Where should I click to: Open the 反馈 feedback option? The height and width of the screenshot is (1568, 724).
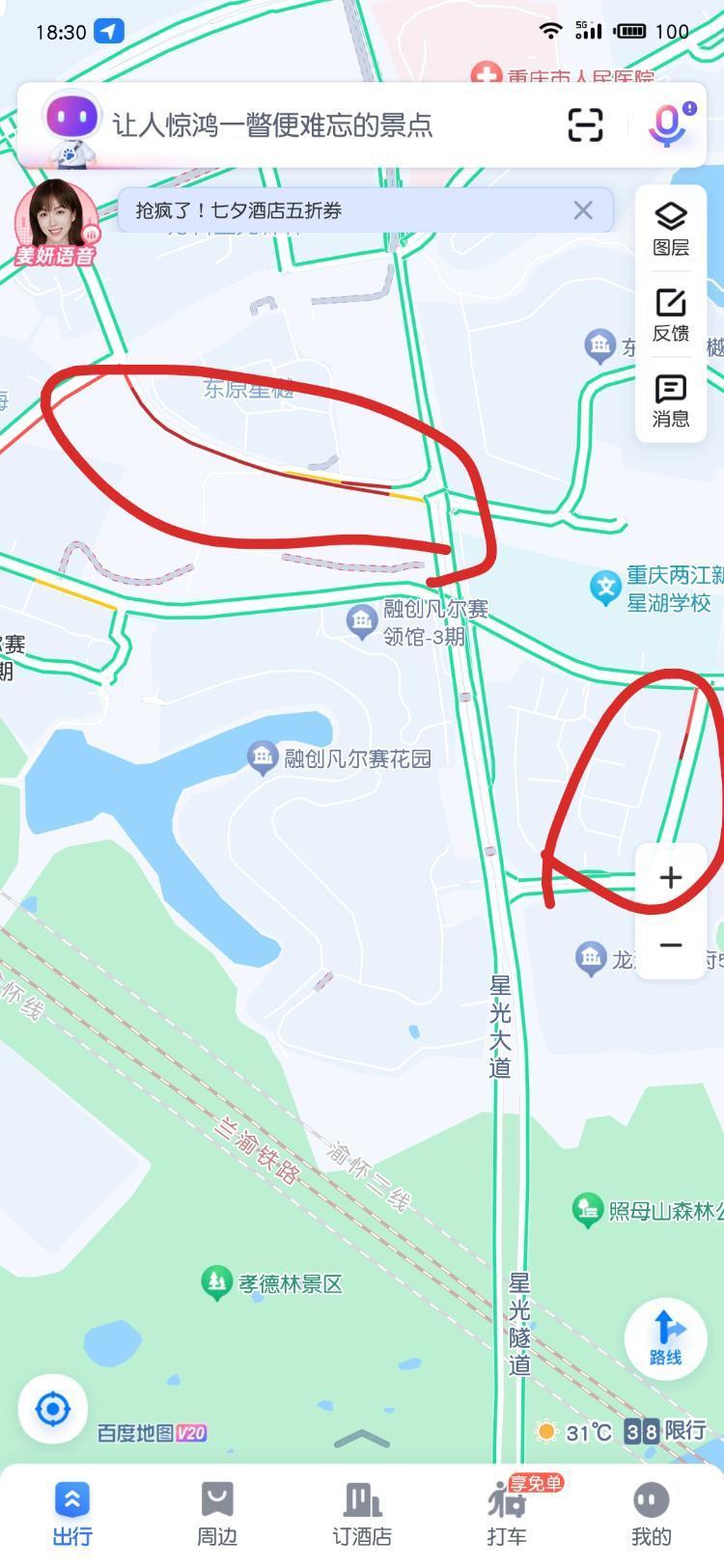point(671,315)
